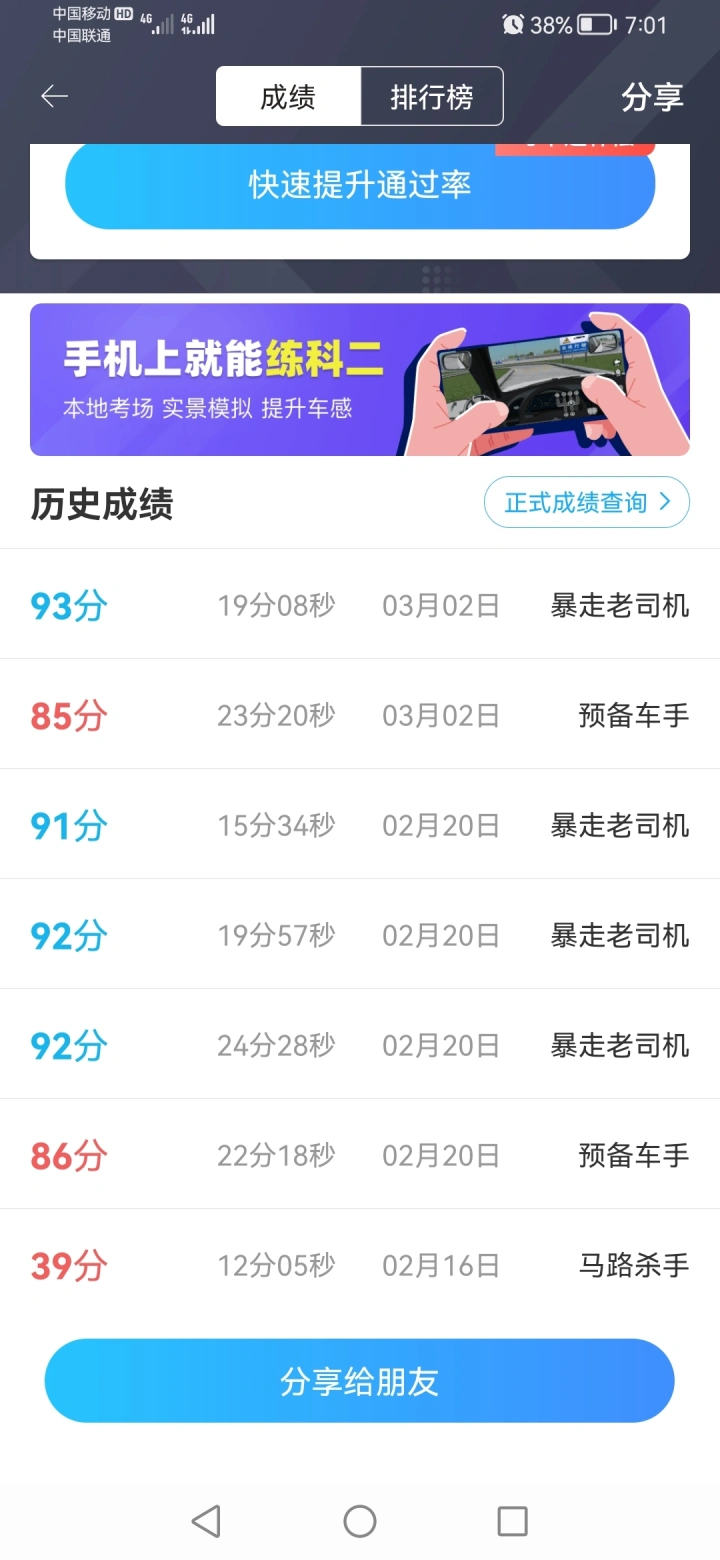
Task: View the 39分 record from 02月16日
Action: 360,1265
